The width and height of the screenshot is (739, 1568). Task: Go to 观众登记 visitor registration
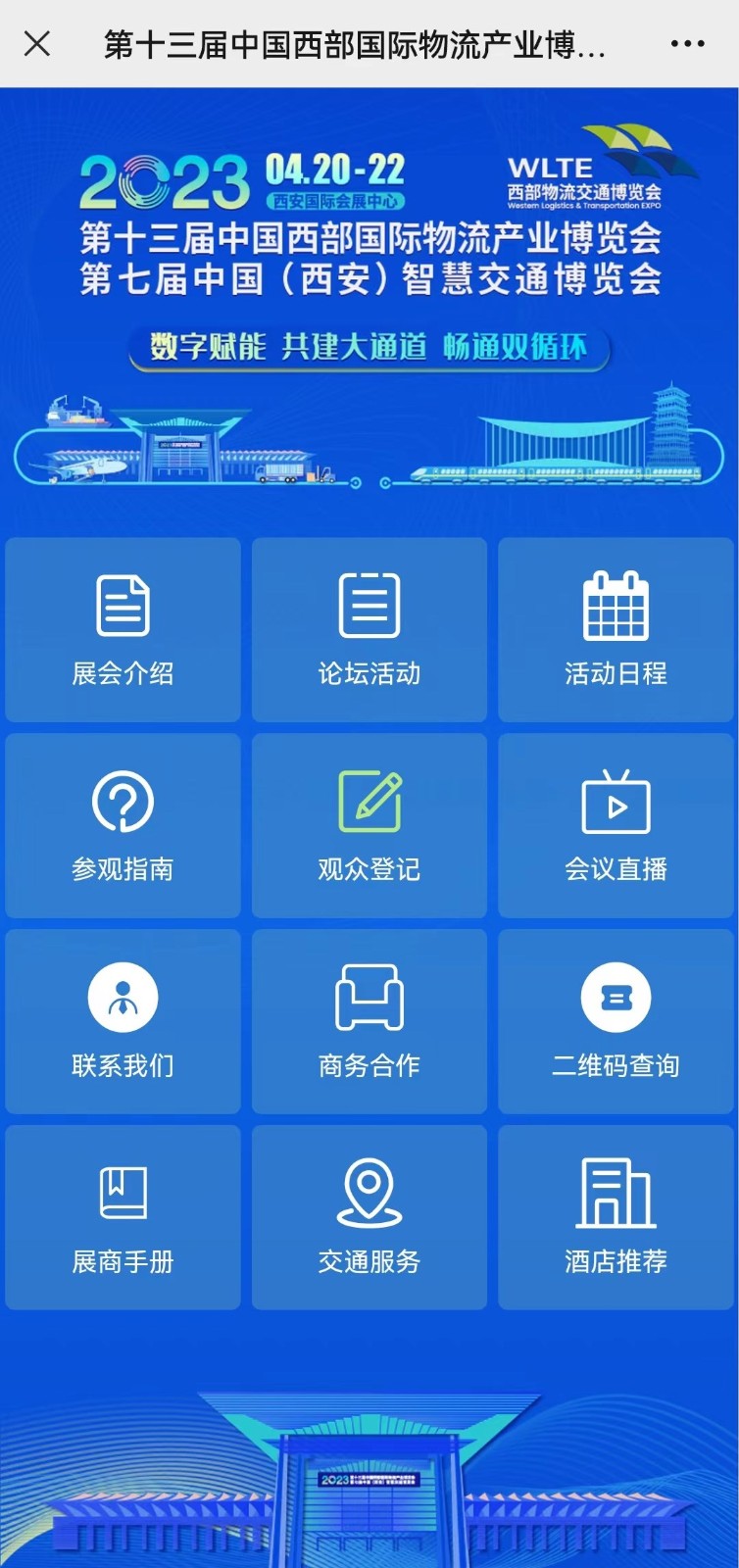tap(369, 825)
